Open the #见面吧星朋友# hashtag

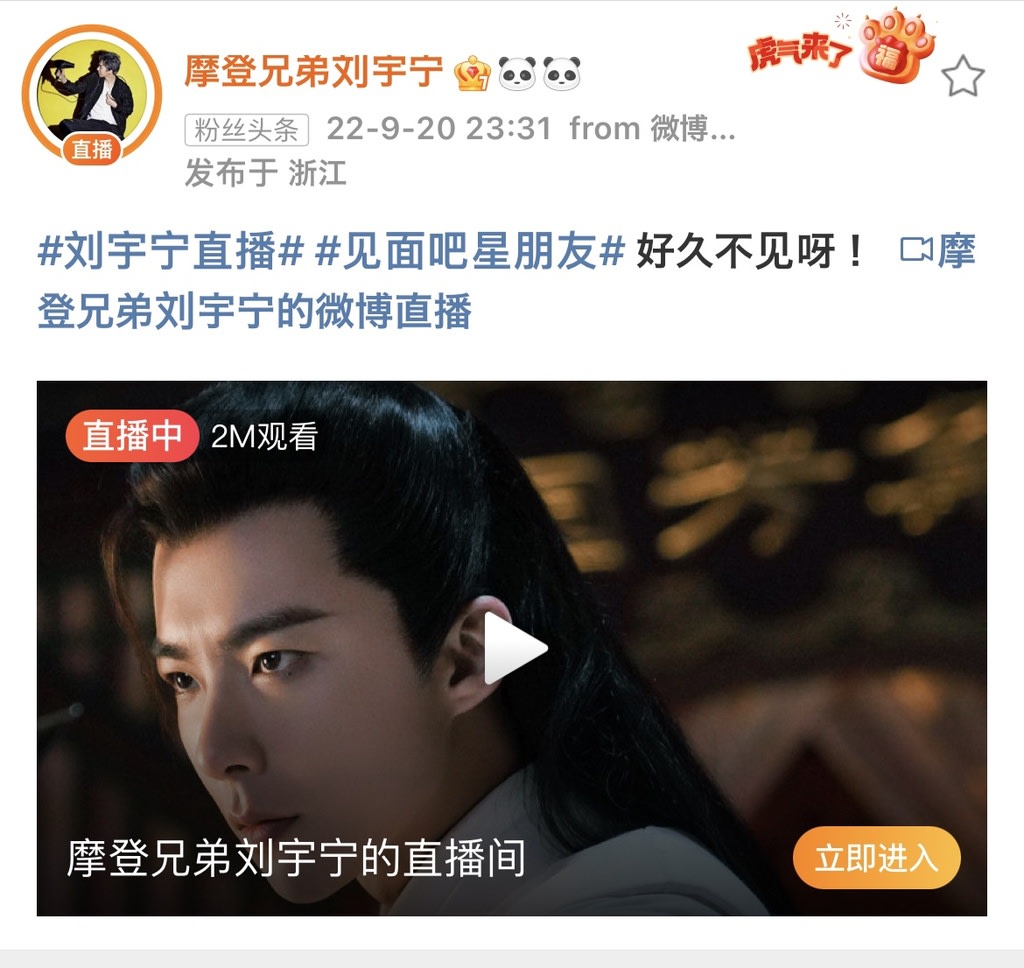pos(469,253)
